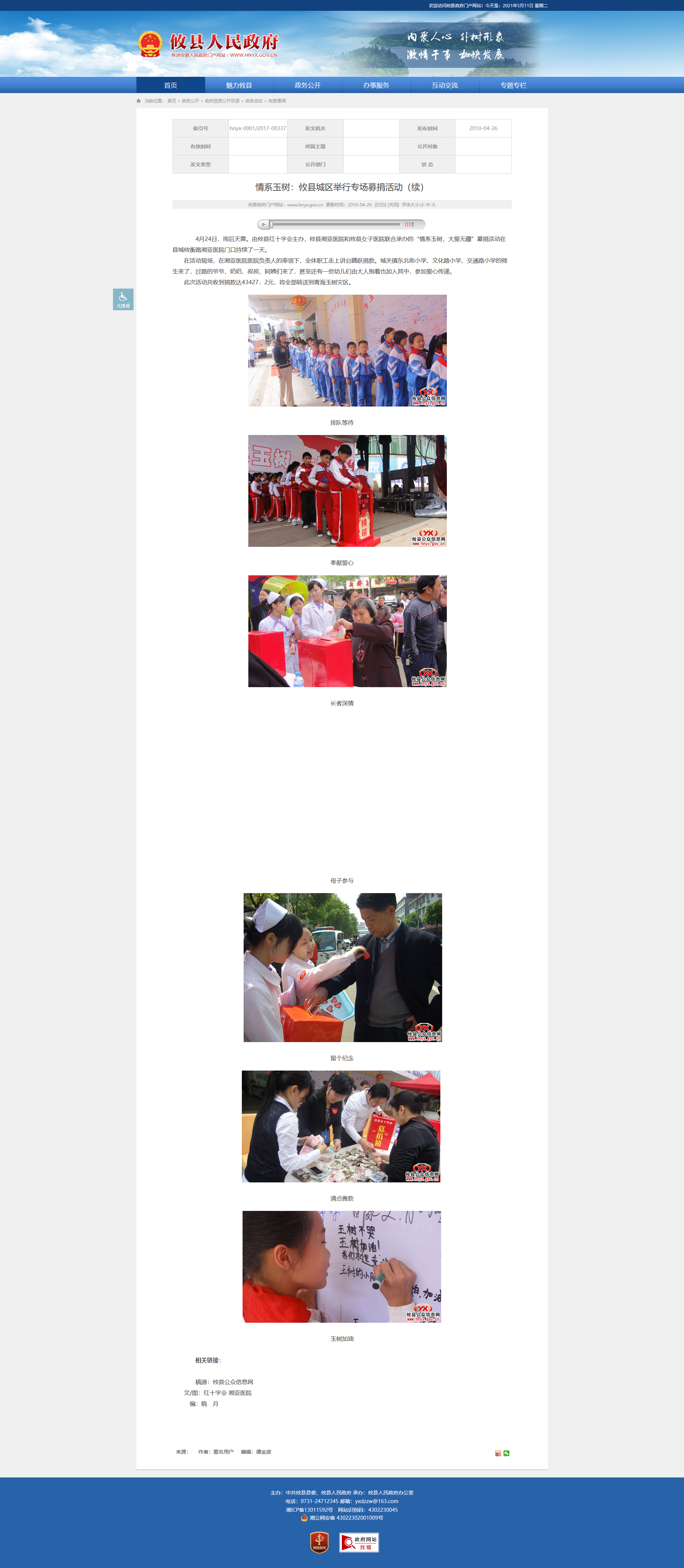The width and height of the screenshot is (684, 1568).
Task: Open the 政务公开 navigation tab
Action: 308,85
